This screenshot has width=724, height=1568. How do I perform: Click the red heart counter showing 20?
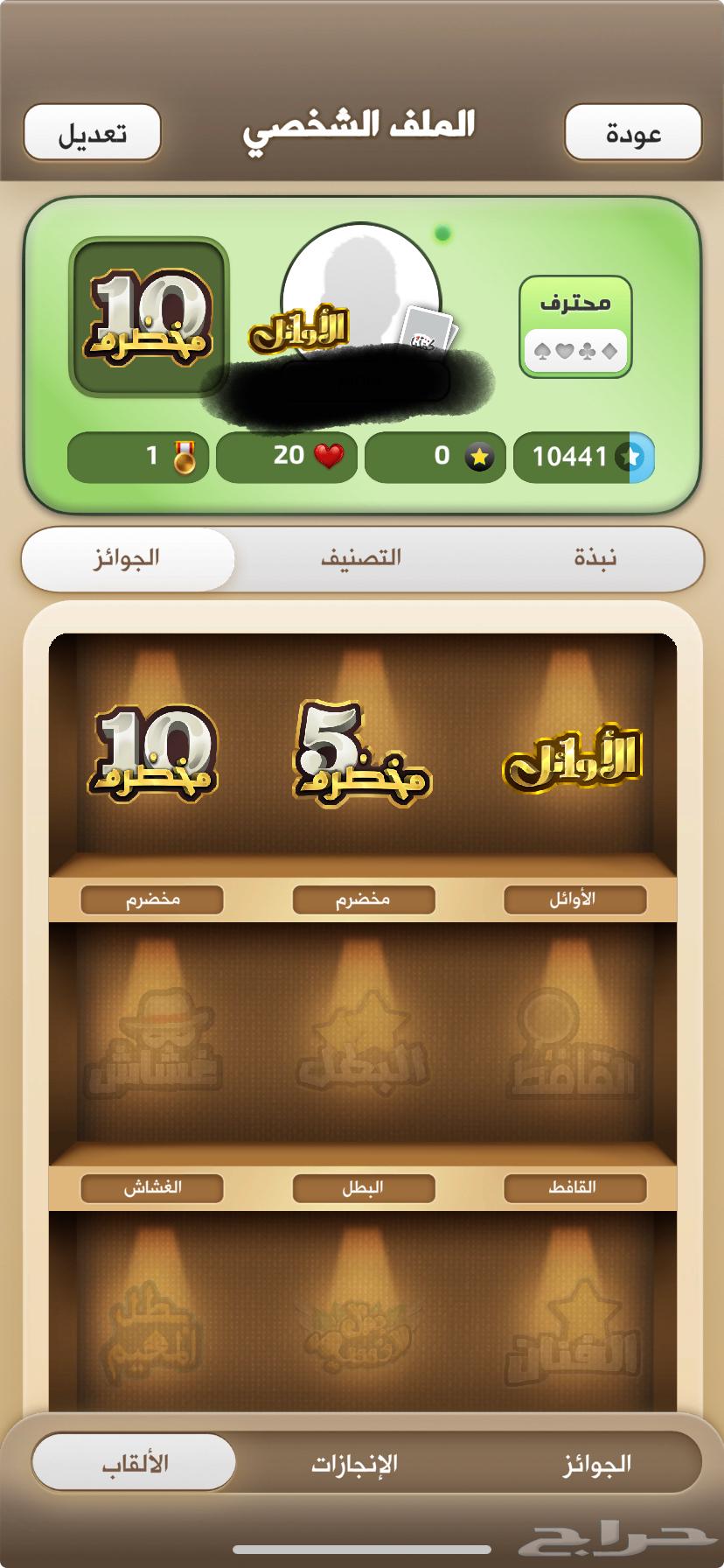pyautogui.click(x=289, y=456)
